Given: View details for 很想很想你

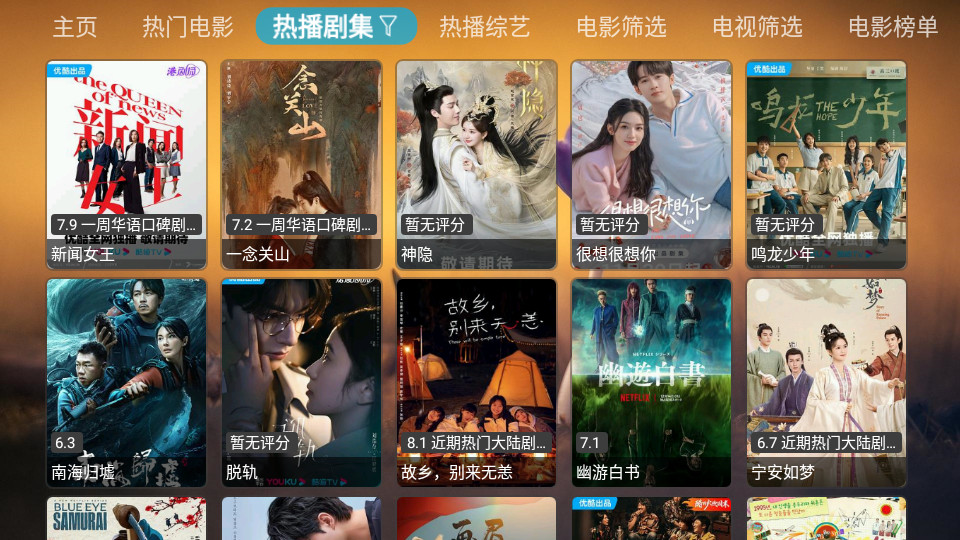Looking at the screenshot, I should pos(651,165).
